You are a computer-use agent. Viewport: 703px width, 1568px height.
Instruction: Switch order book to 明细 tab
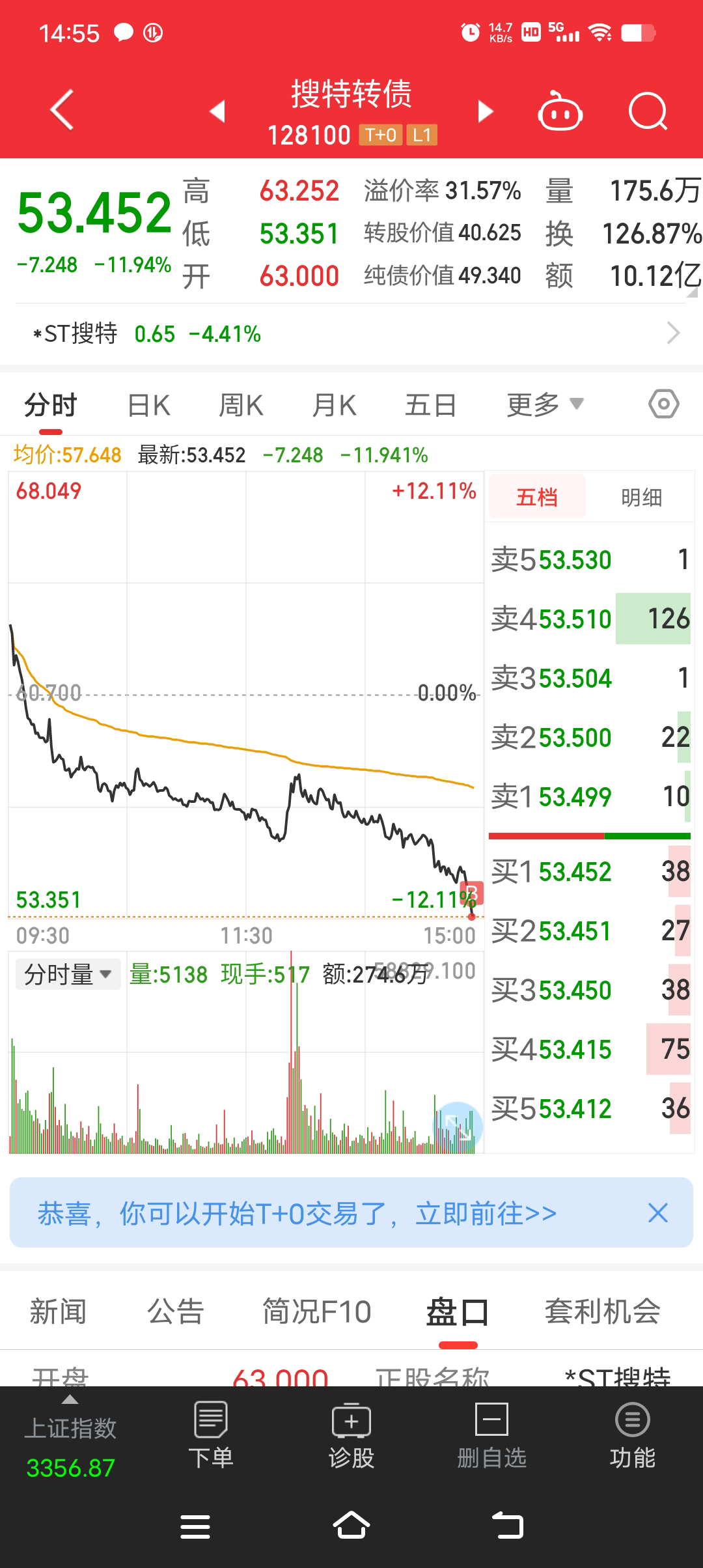point(641,497)
